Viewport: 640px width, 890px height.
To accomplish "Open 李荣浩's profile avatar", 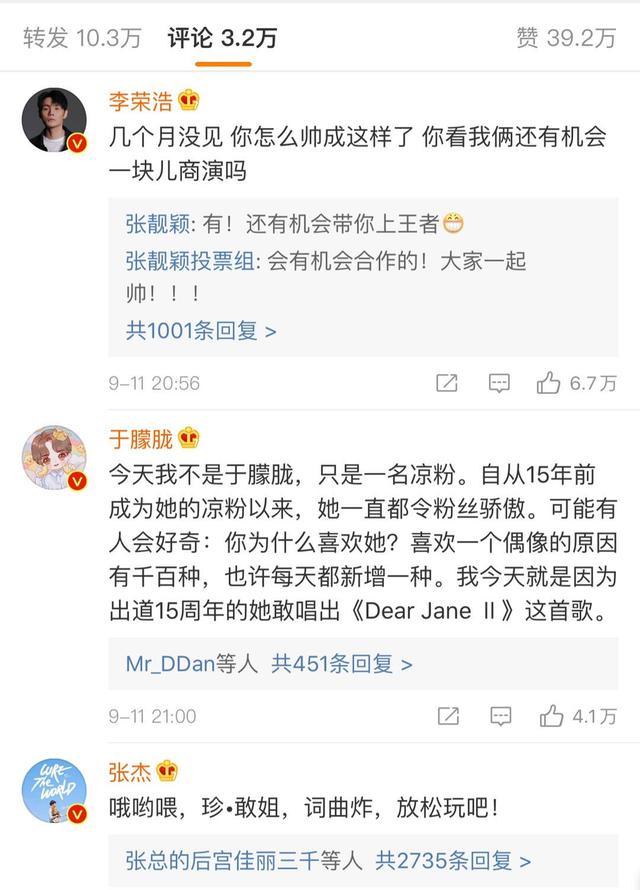I will [54, 118].
